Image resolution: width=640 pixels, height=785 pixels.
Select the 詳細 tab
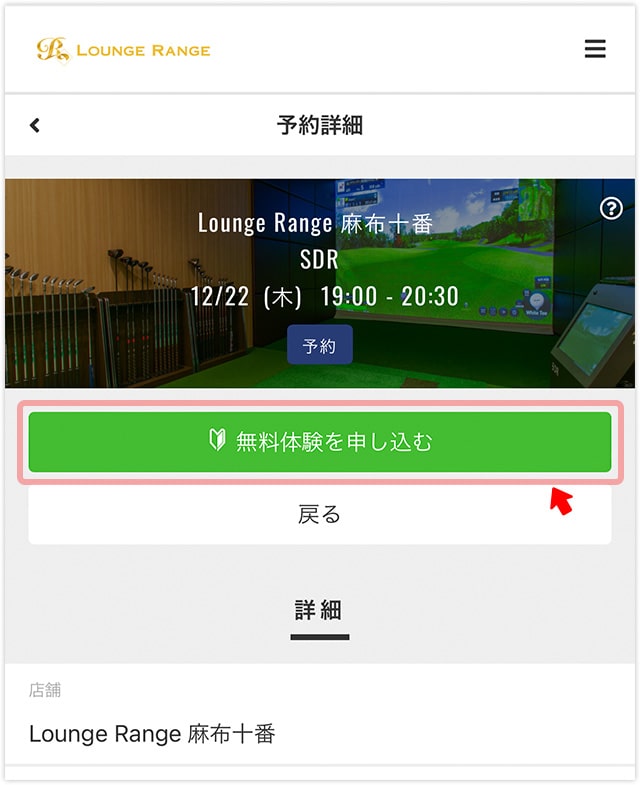point(319,611)
